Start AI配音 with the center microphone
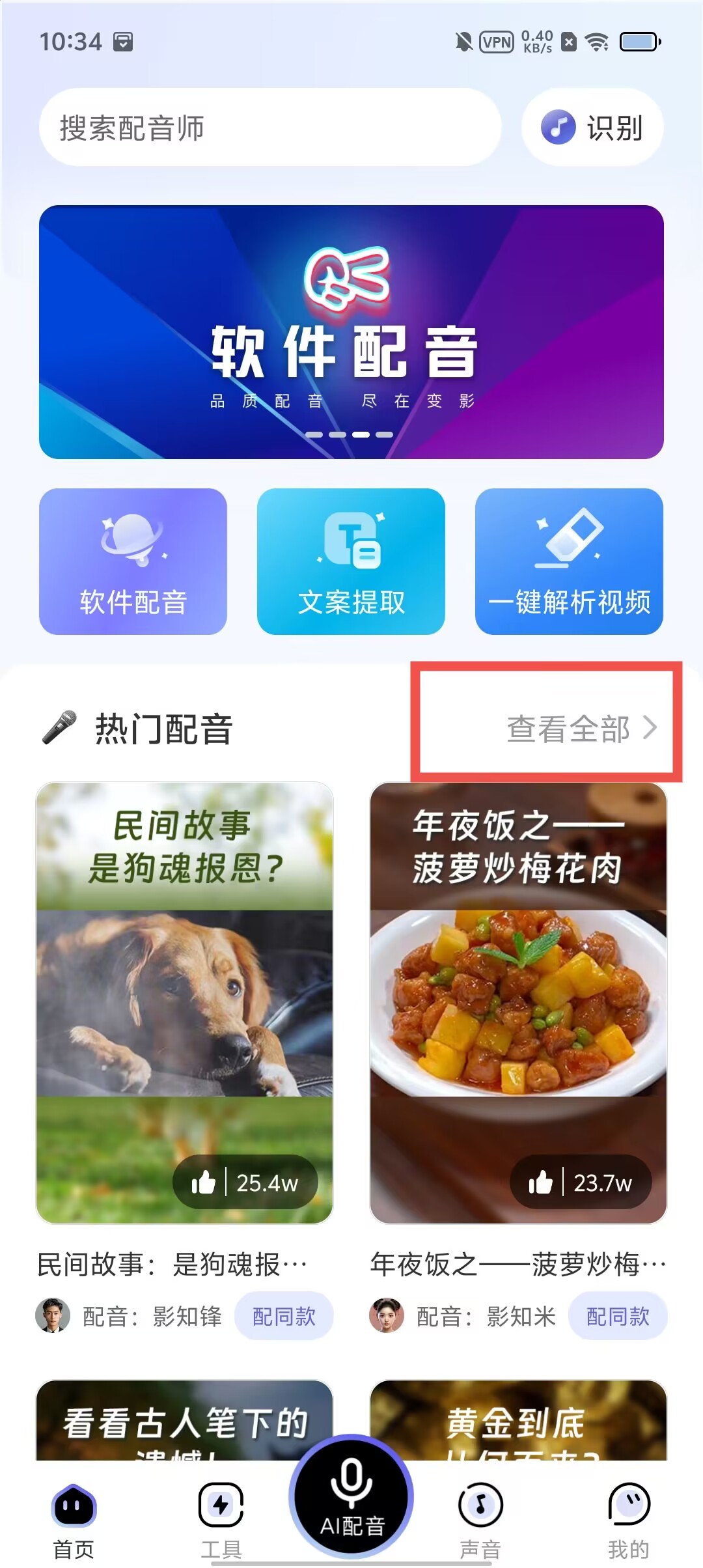The width and height of the screenshot is (703, 1568). pyautogui.click(x=351, y=1496)
